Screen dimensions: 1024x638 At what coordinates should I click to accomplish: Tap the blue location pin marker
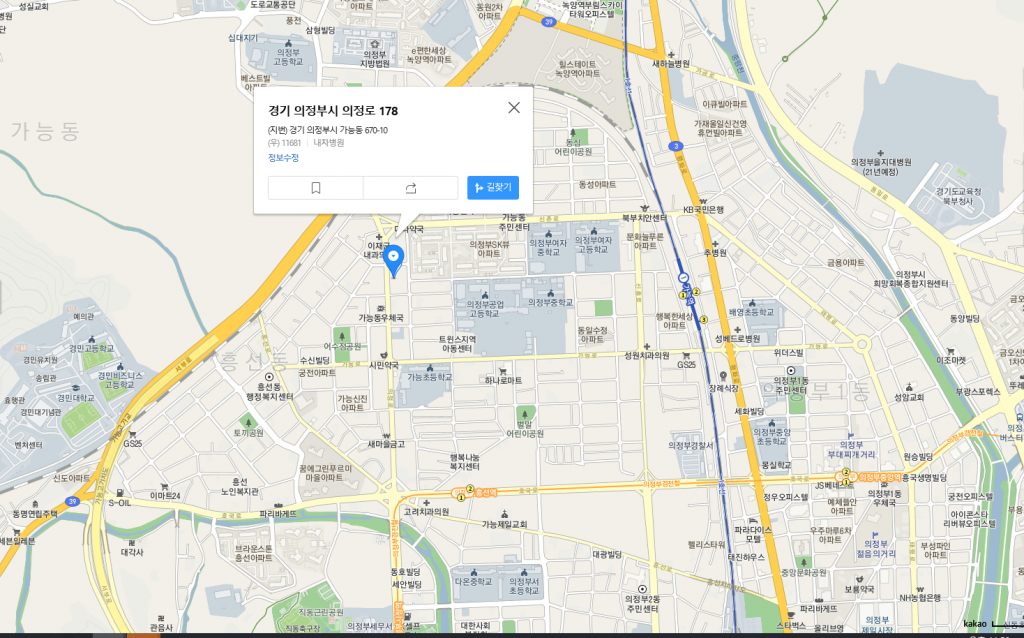394,258
